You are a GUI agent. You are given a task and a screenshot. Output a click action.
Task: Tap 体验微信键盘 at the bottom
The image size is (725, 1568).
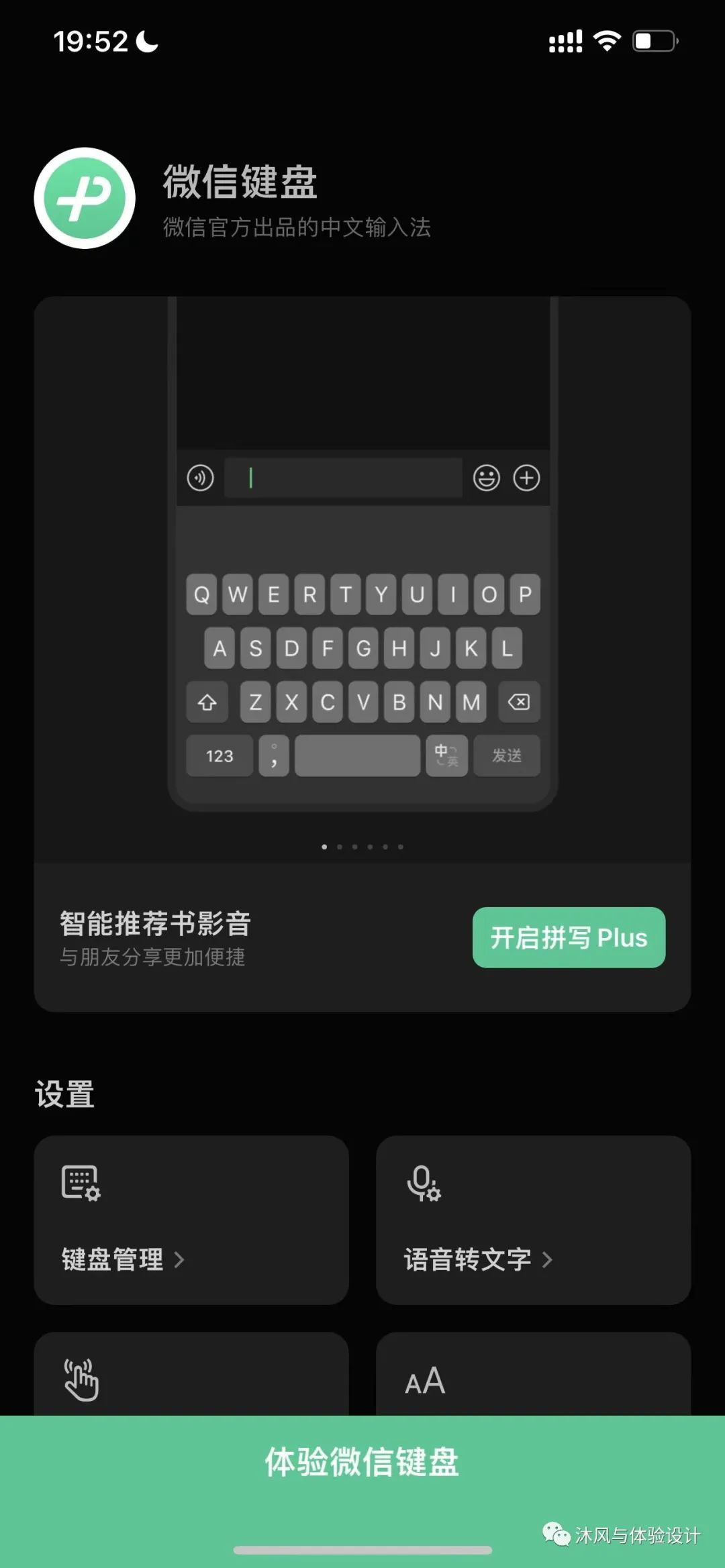click(362, 1463)
